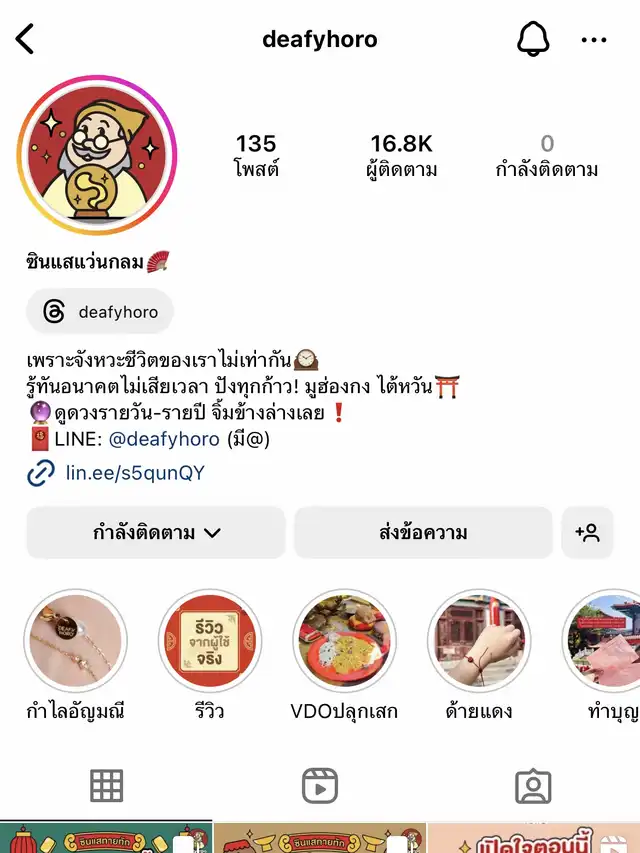Show suggested accounts with add-person button
The height and width of the screenshot is (853, 640).
587,532
